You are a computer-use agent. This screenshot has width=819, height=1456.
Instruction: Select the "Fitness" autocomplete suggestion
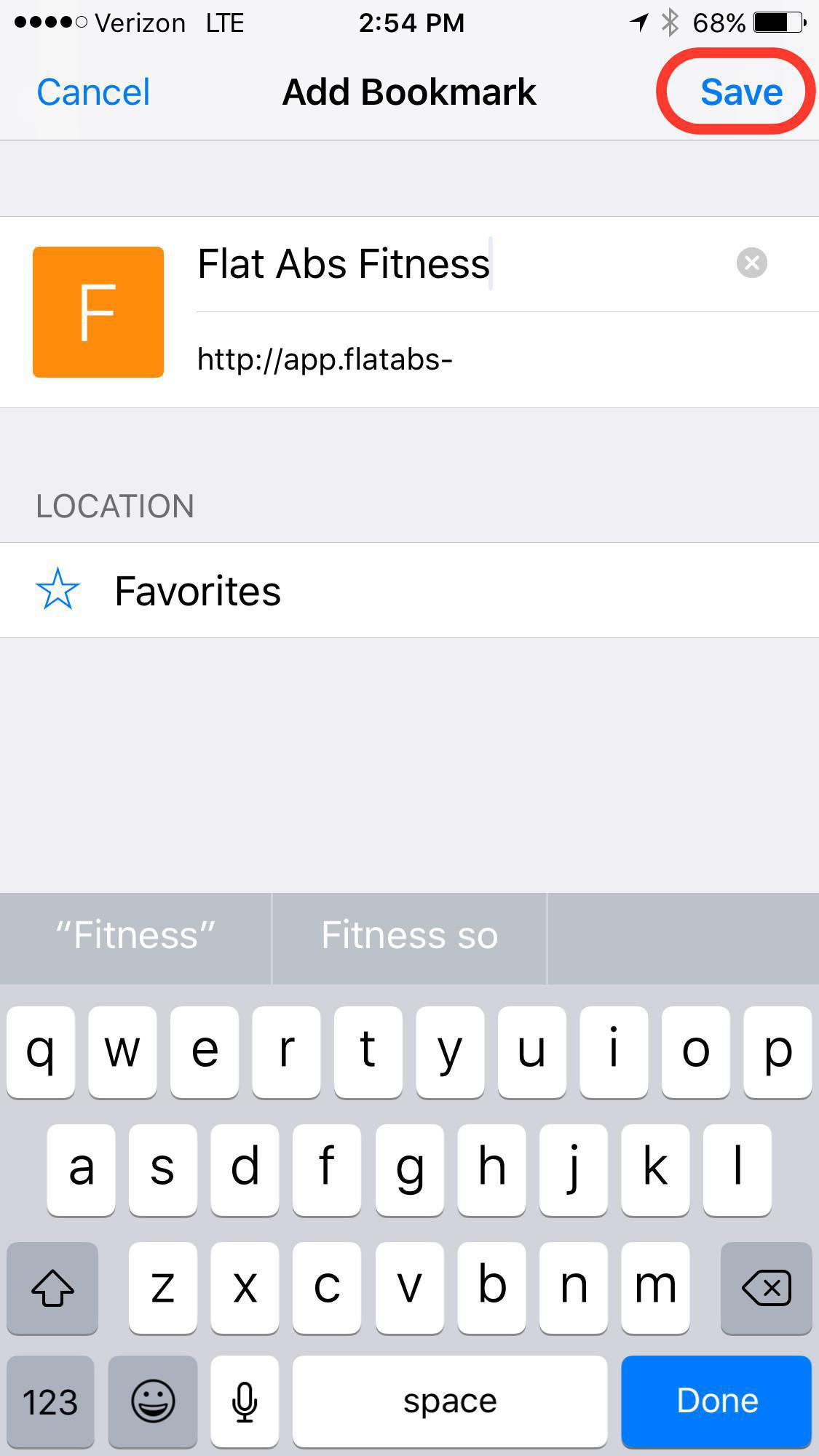pos(135,936)
